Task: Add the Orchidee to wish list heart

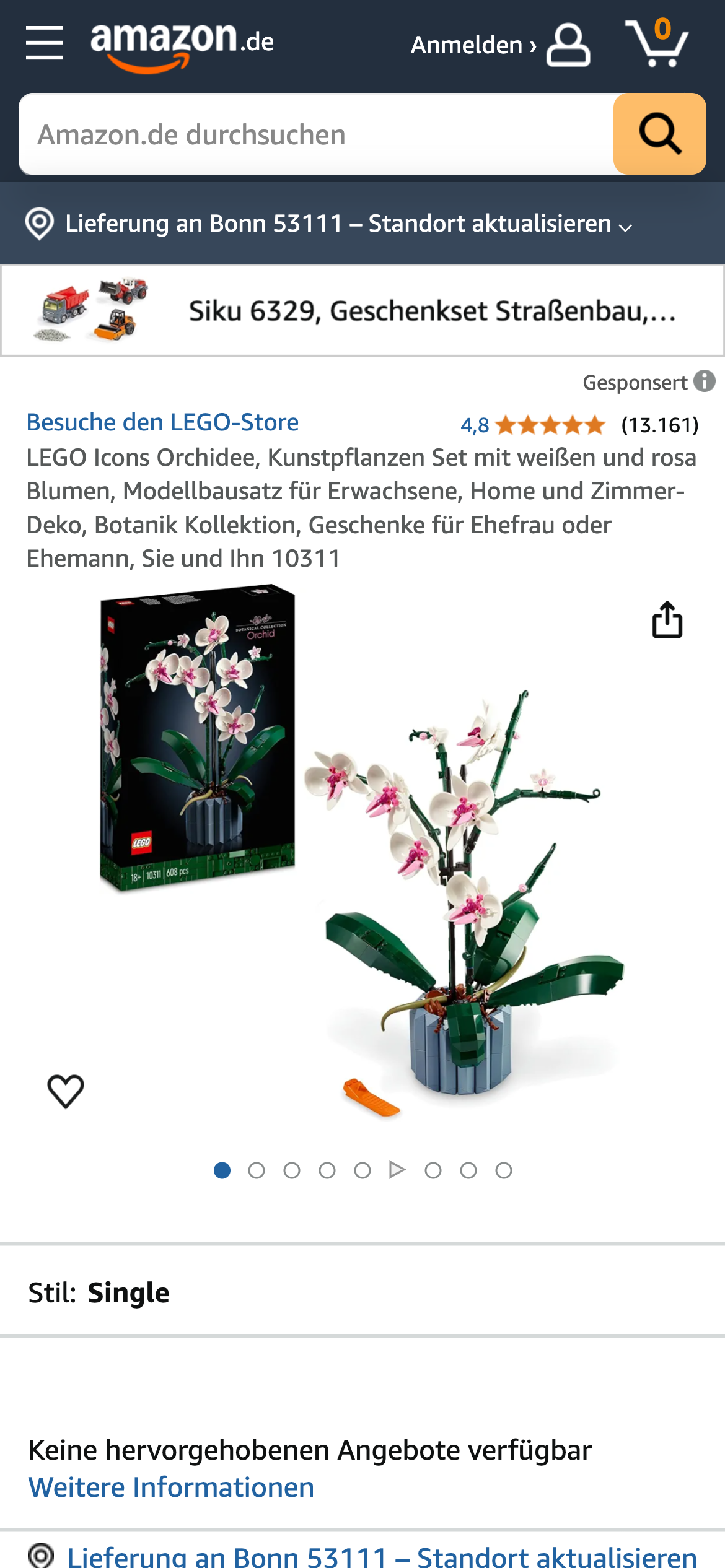Action: click(x=66, y=1091)
